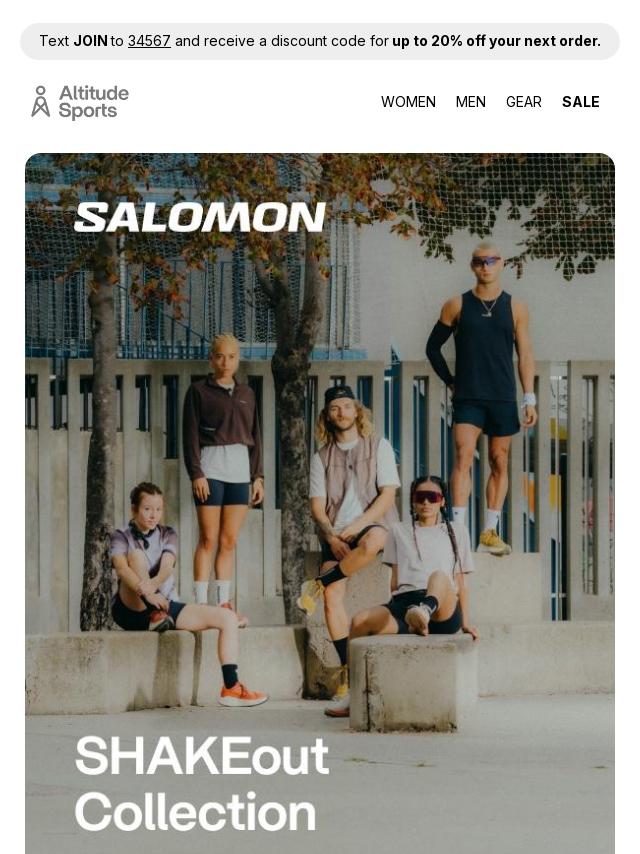Viewport: 640px width, 854px height.
Task: Open the Altitude Sports home logo
Action: (80, 102)
